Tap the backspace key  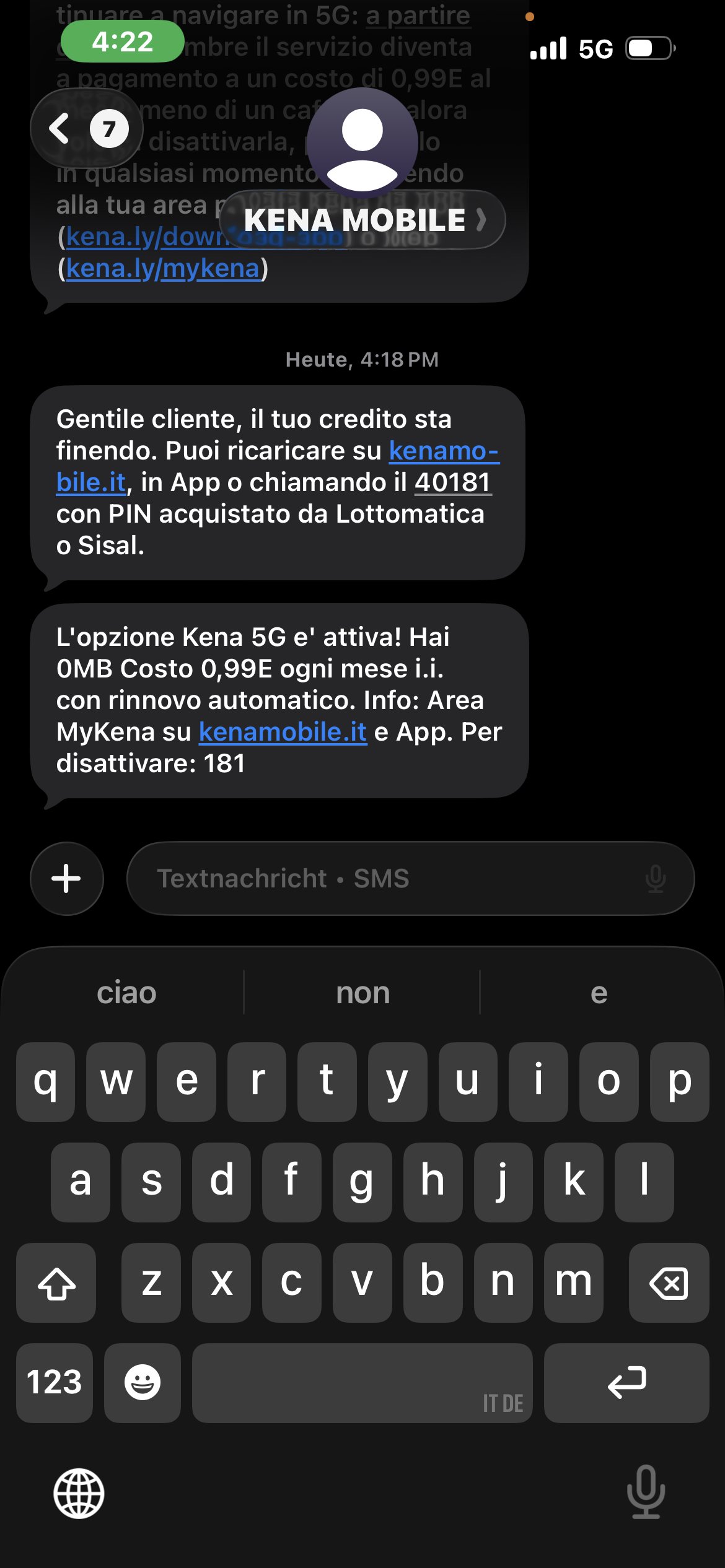click(x=669, y=1283)
